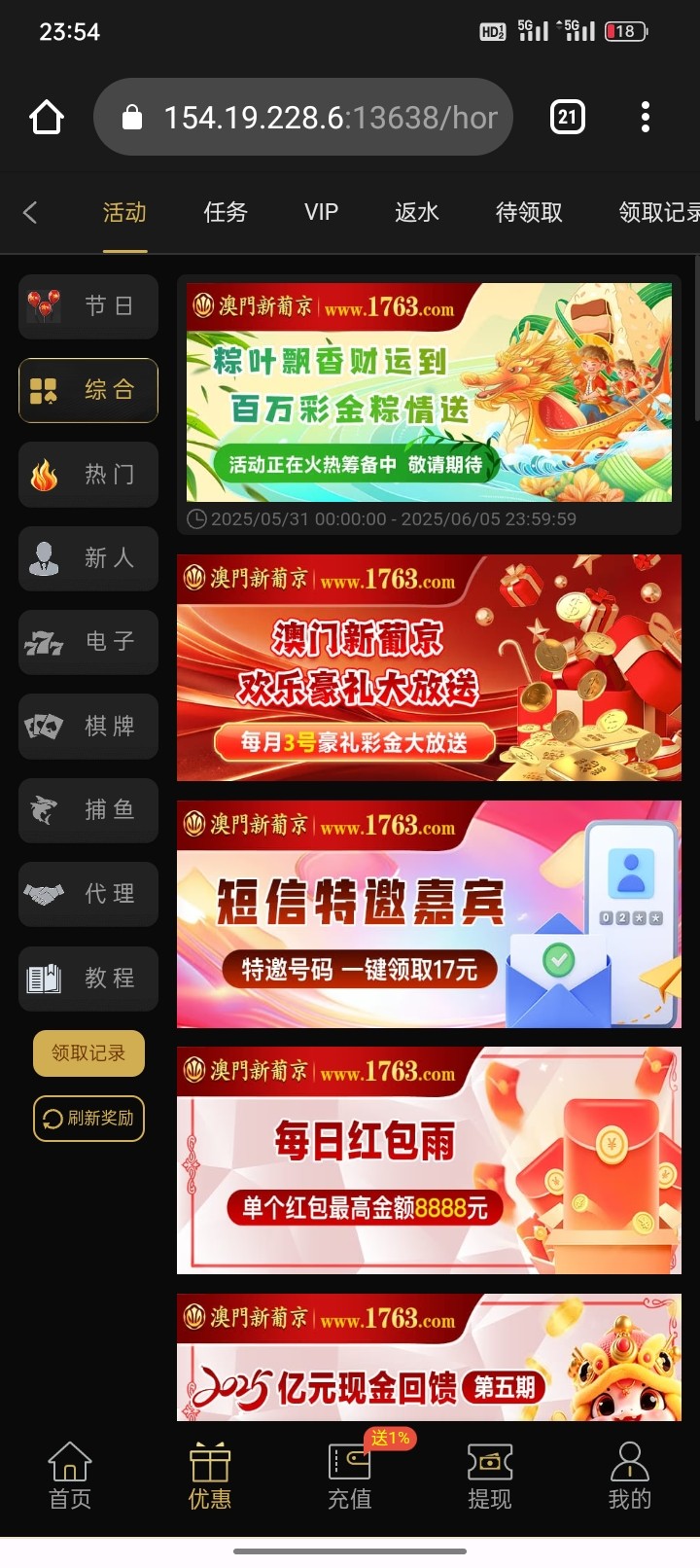Viewport: 700px width, 1568px height.
Task: Tap the 刷新奖励 refresh button
Action: click(x=88, y=1119)
